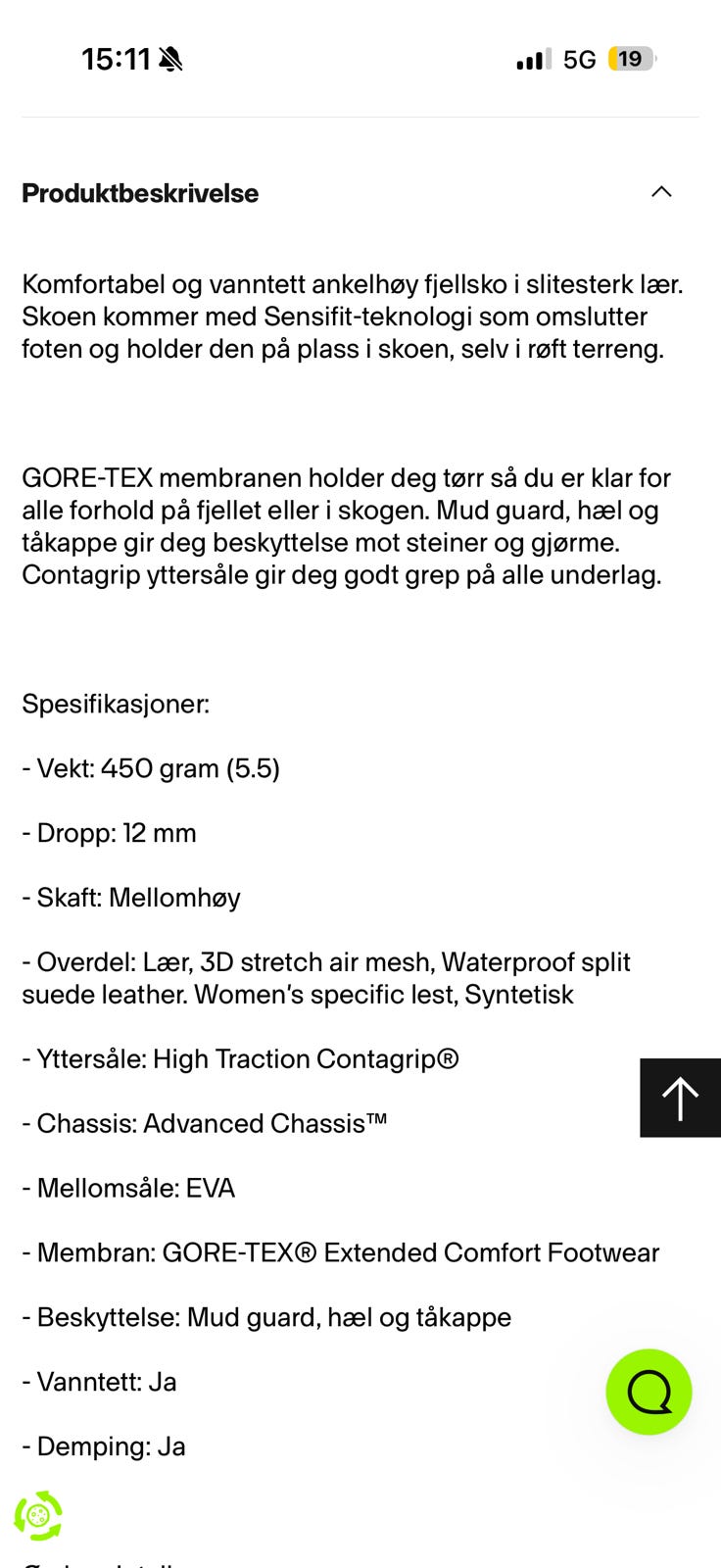Screen dimensions: 721x1568
Task: Tap the 5G network indicator
Action: [578, 59]
